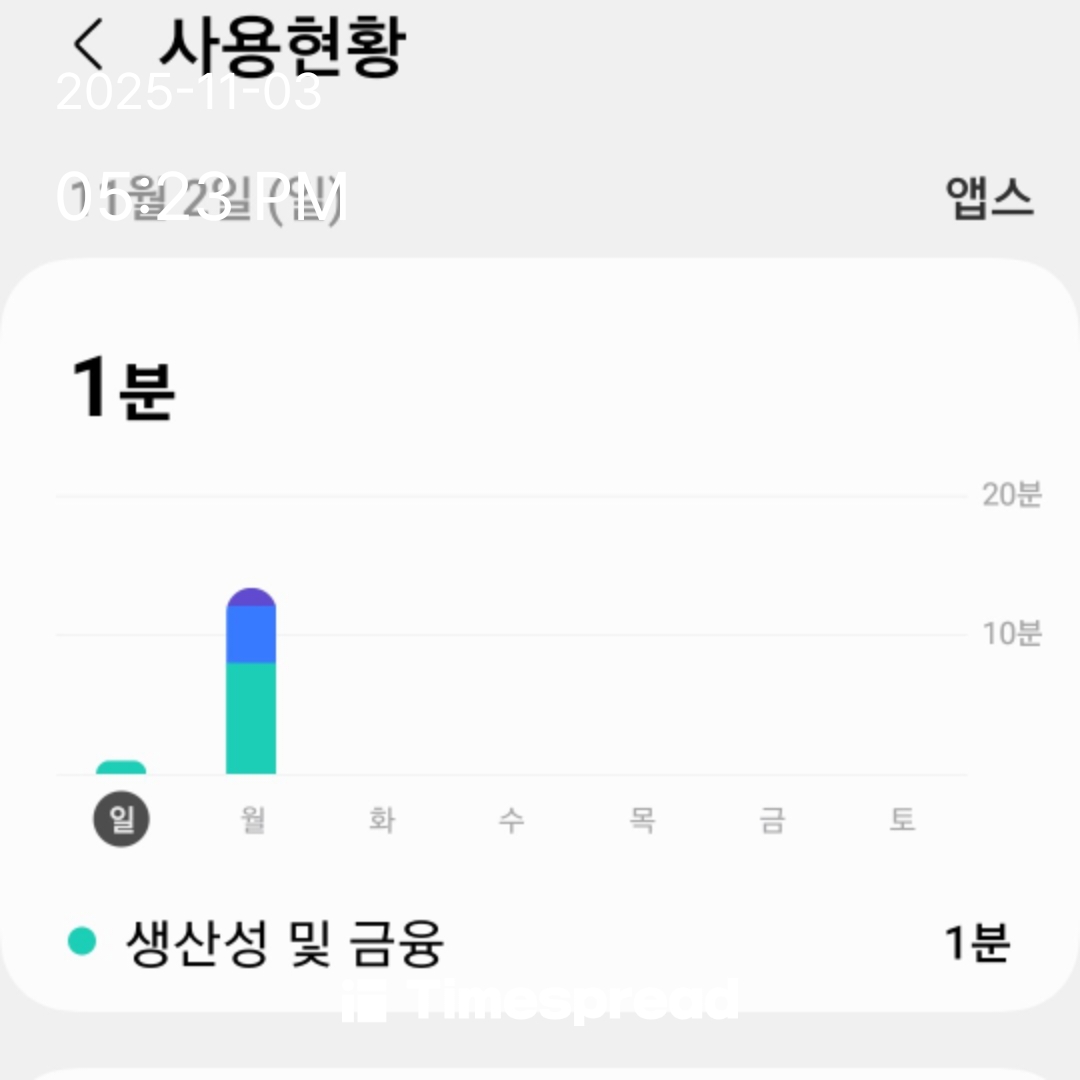This screenshot has height=1080, width=1080.
Task: Select 월 (Monday) in the chart
Action: click(x=252, y=820)
